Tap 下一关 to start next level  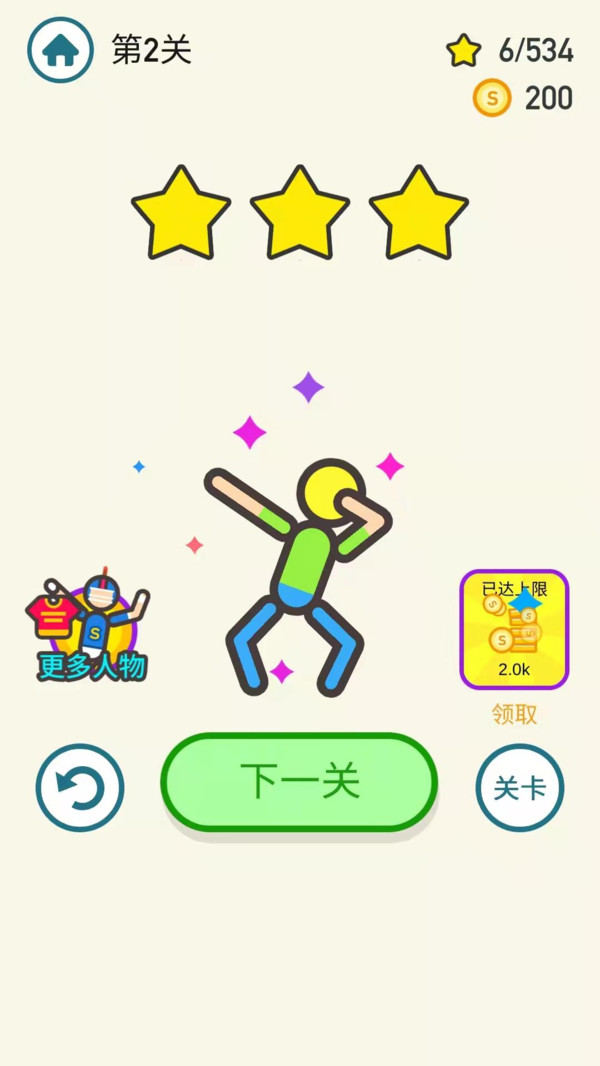299,782
